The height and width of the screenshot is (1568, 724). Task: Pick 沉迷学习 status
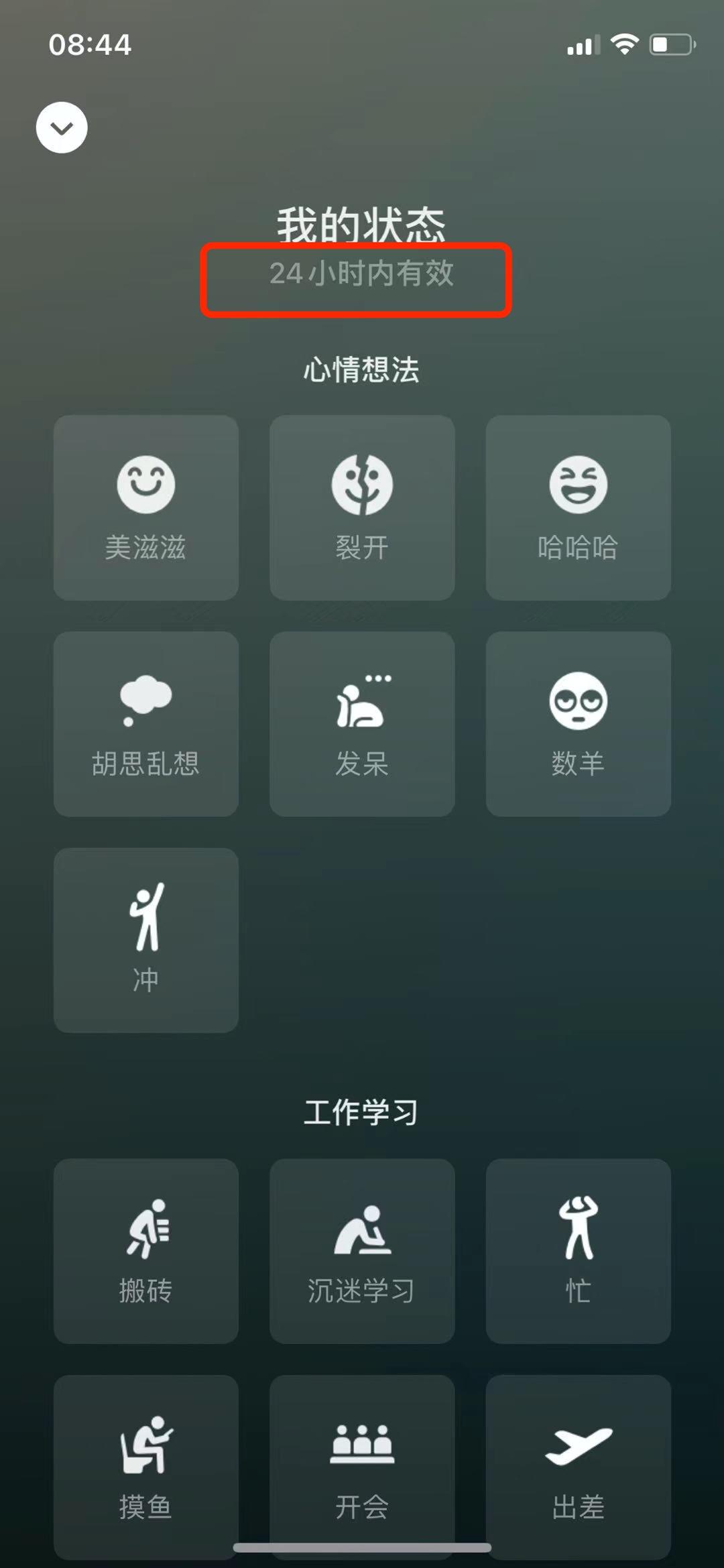coord(362,1251)
